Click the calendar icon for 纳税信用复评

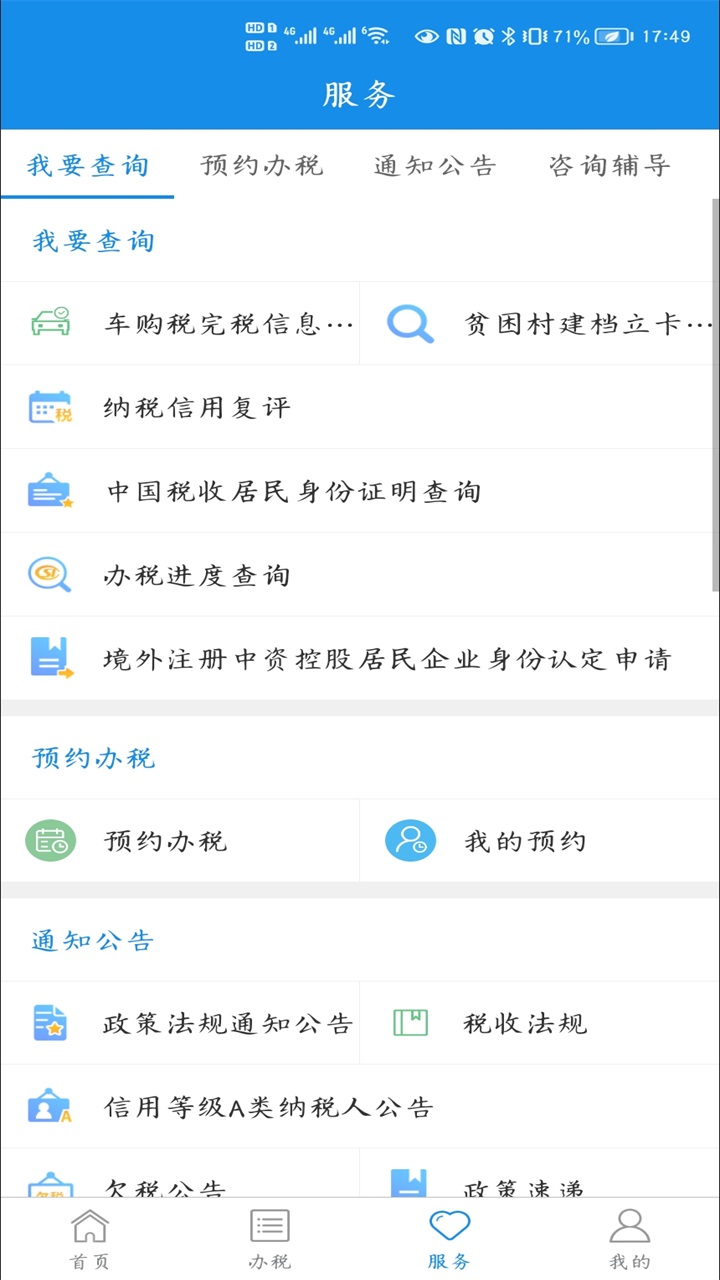point(51,407)
